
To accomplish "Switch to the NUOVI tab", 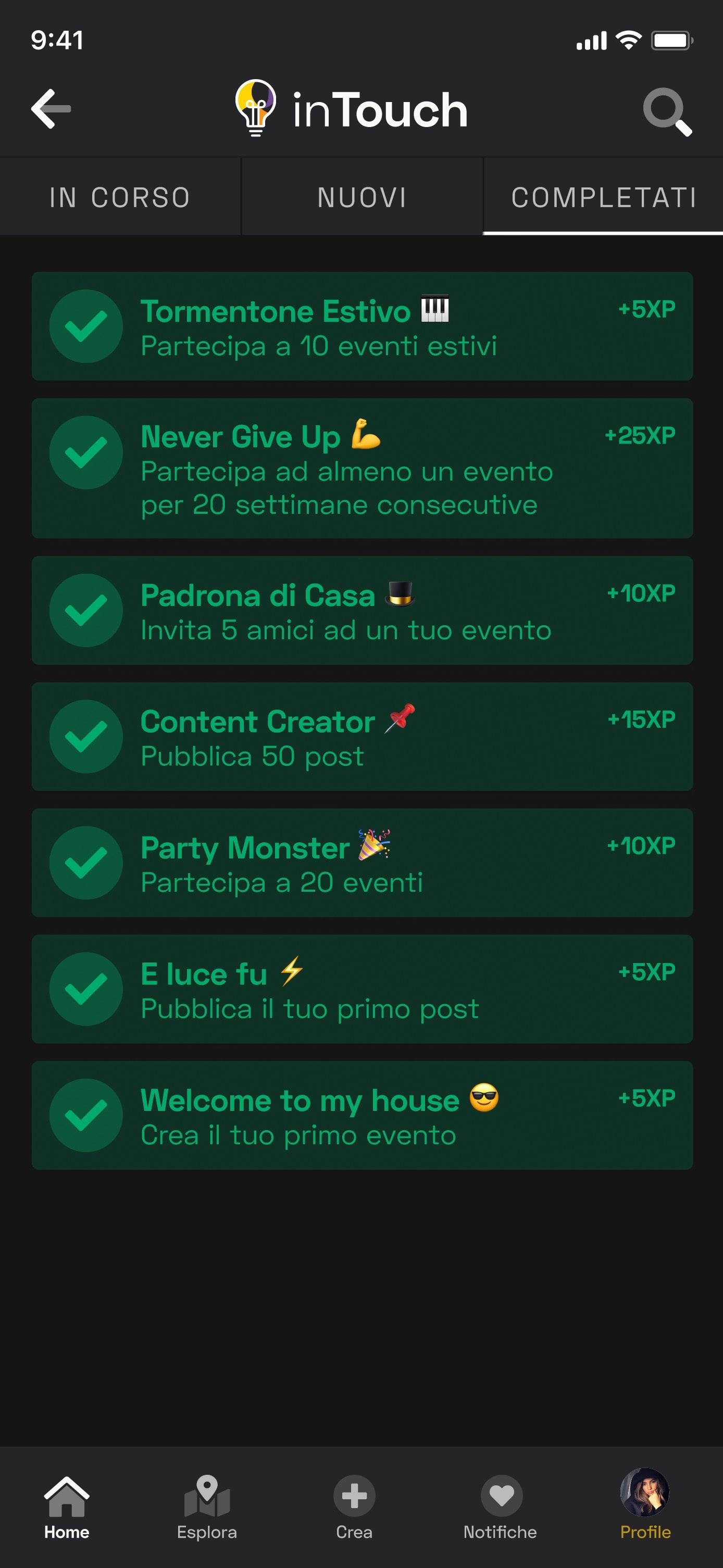I will coord(361,196).
